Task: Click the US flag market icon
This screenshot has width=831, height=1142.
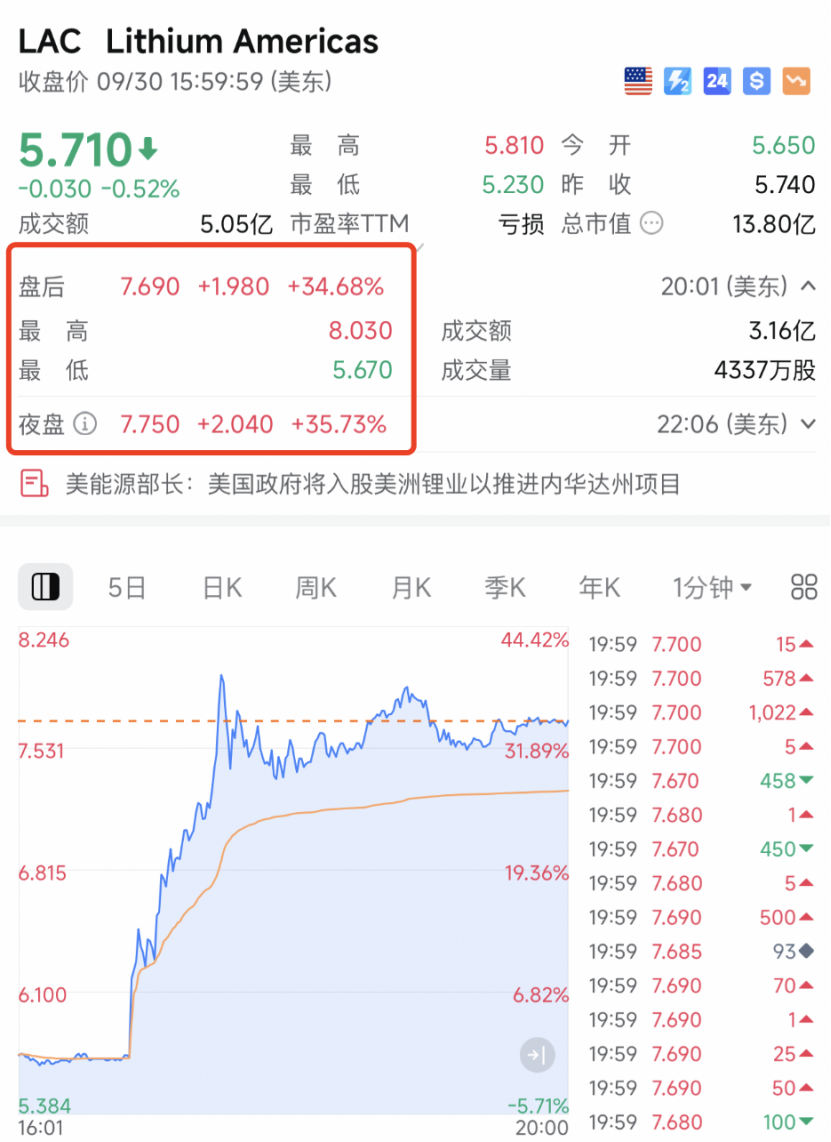Action: point(637,81)
